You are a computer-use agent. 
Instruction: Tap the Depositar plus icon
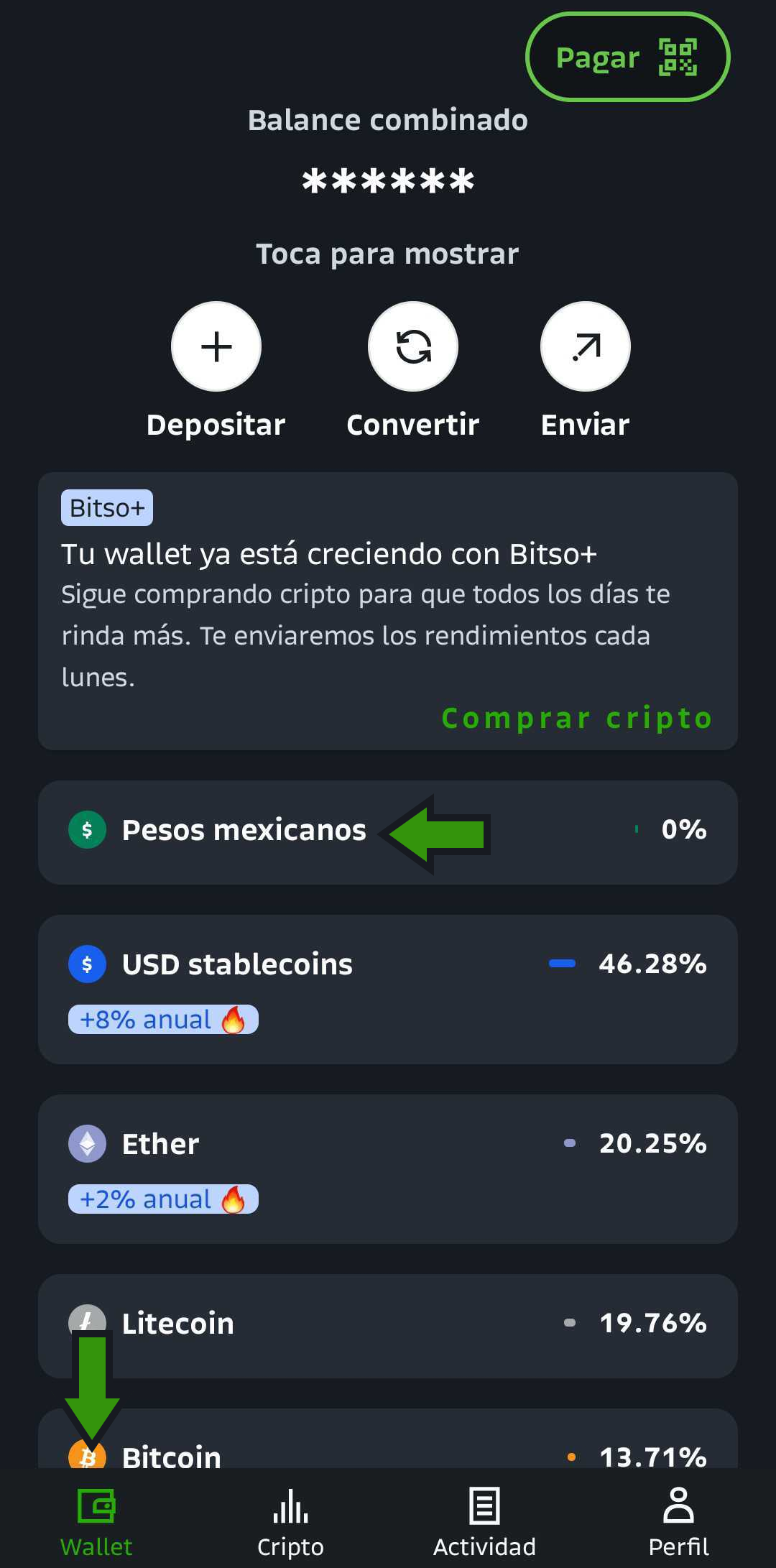[216, 346]
